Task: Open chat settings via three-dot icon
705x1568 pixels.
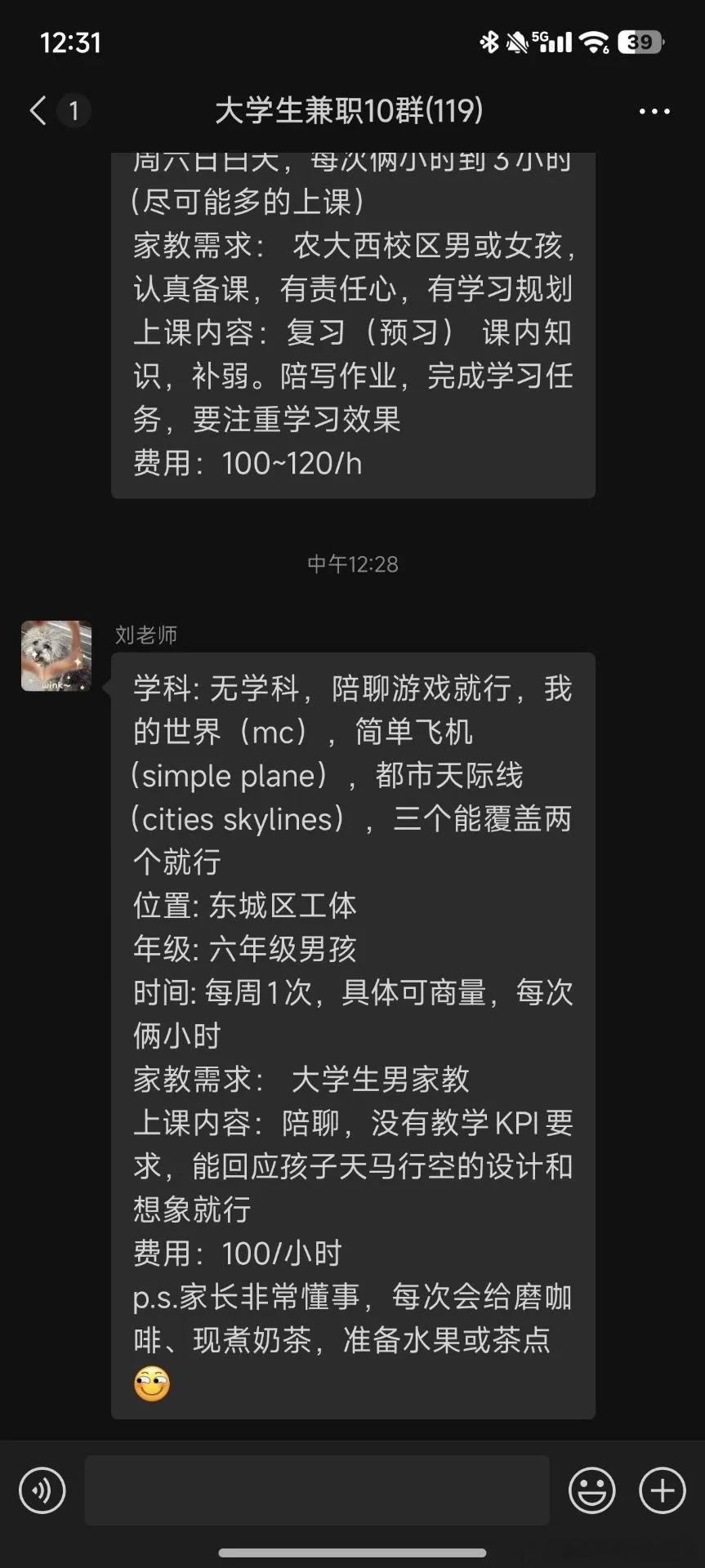Action: (x=652, y=110)
